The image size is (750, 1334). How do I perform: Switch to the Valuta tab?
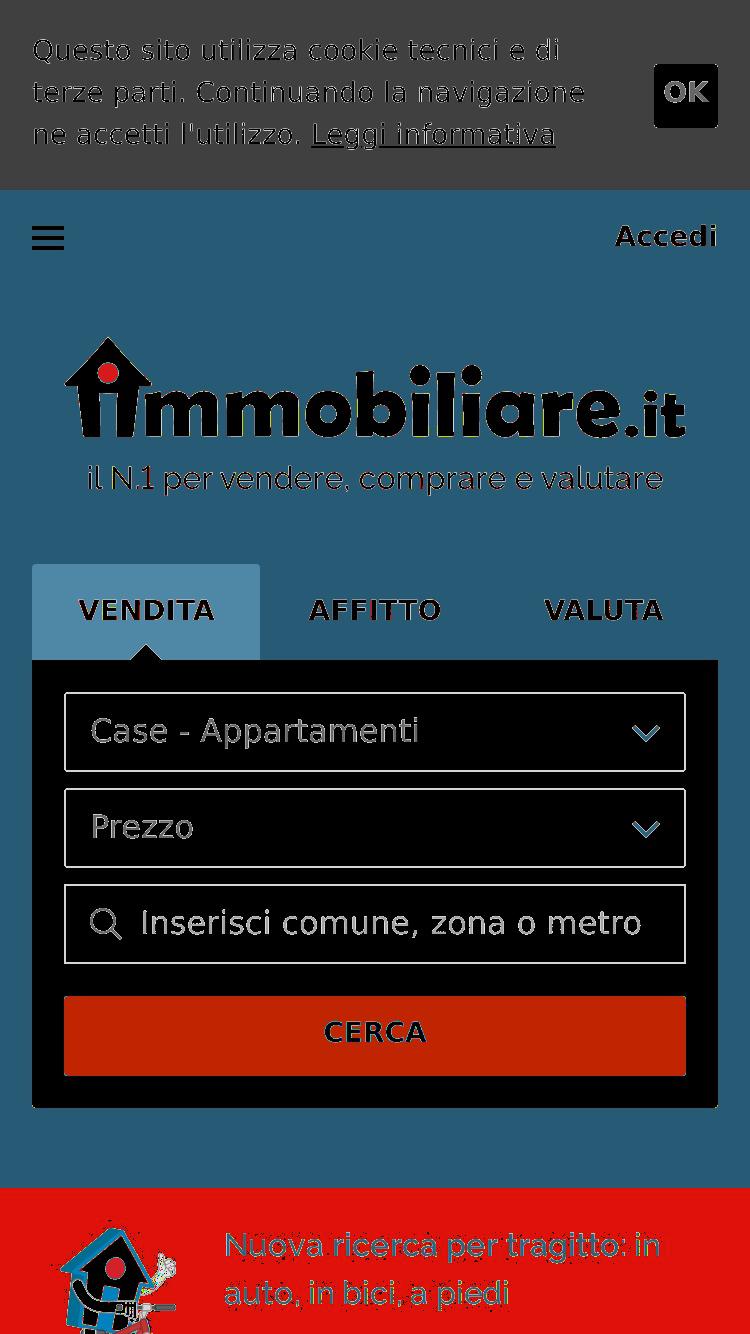point(603,611)
